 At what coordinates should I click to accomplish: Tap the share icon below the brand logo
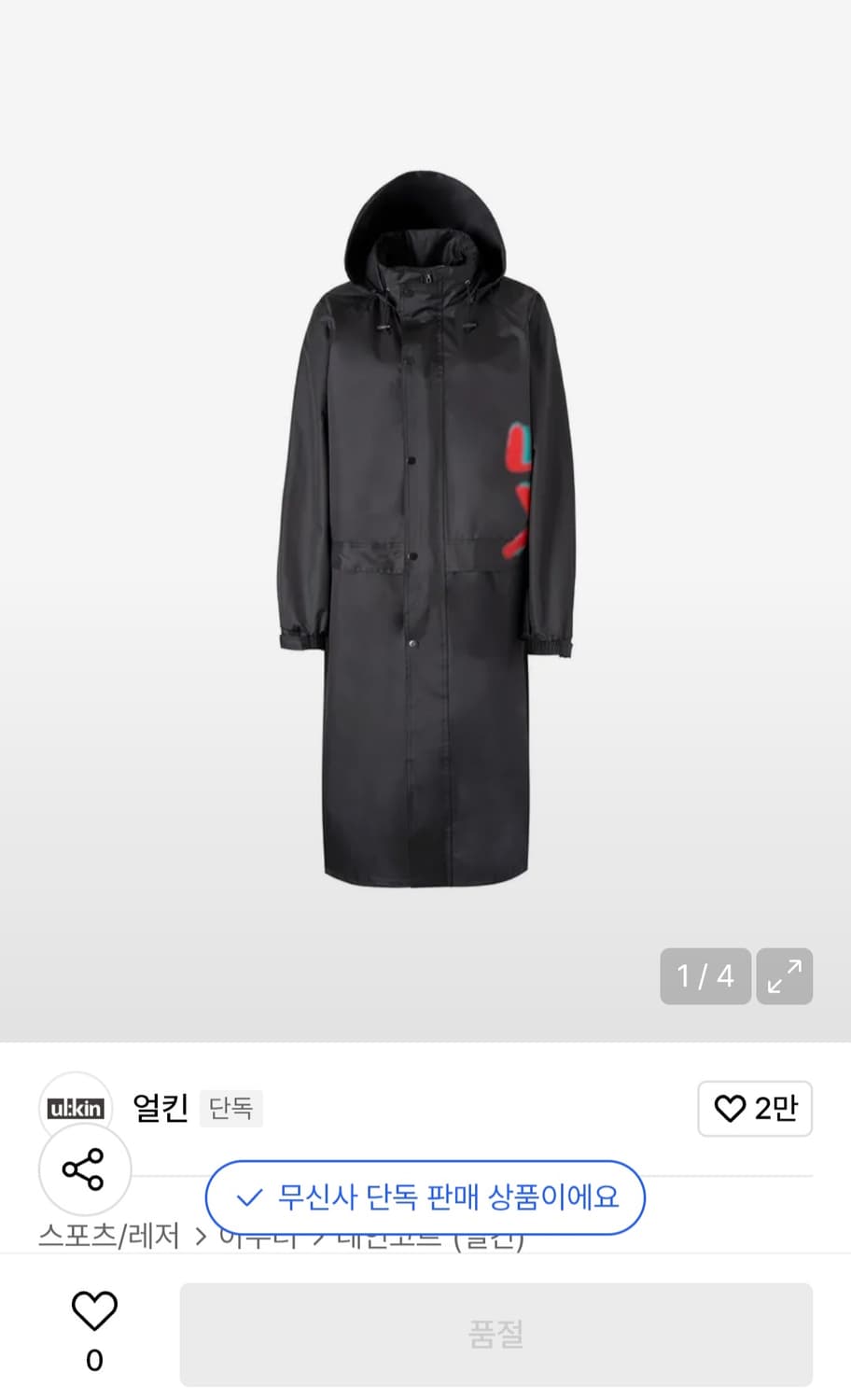point(84,1170)
